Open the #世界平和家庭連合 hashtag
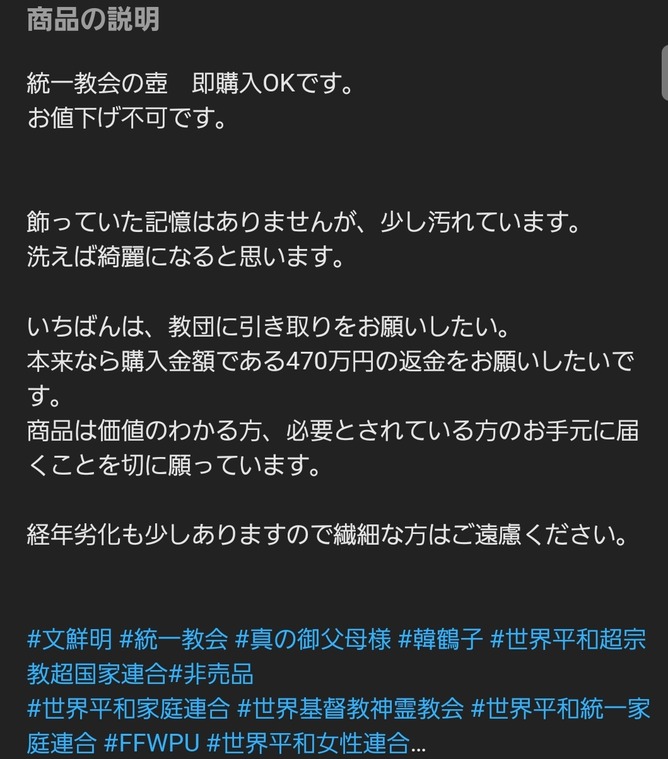 (x=128, y=708)
